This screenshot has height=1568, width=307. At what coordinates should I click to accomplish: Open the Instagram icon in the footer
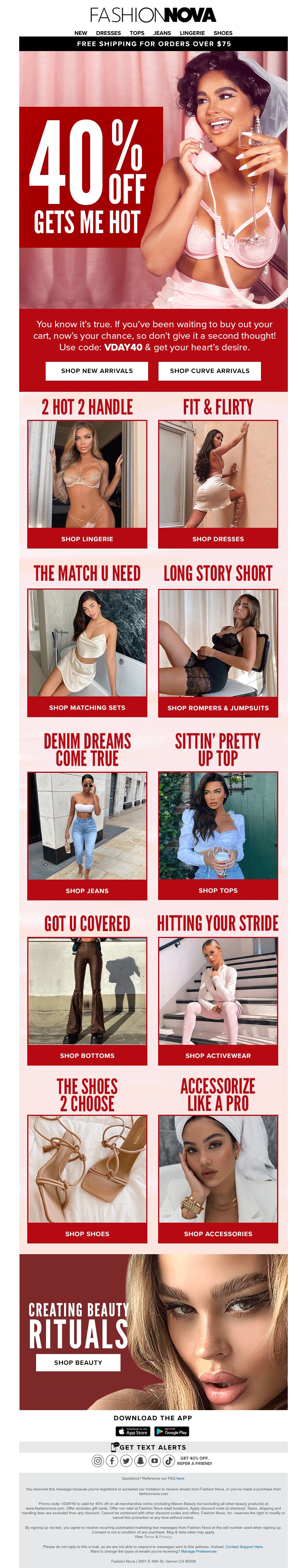coord(97,1460)
